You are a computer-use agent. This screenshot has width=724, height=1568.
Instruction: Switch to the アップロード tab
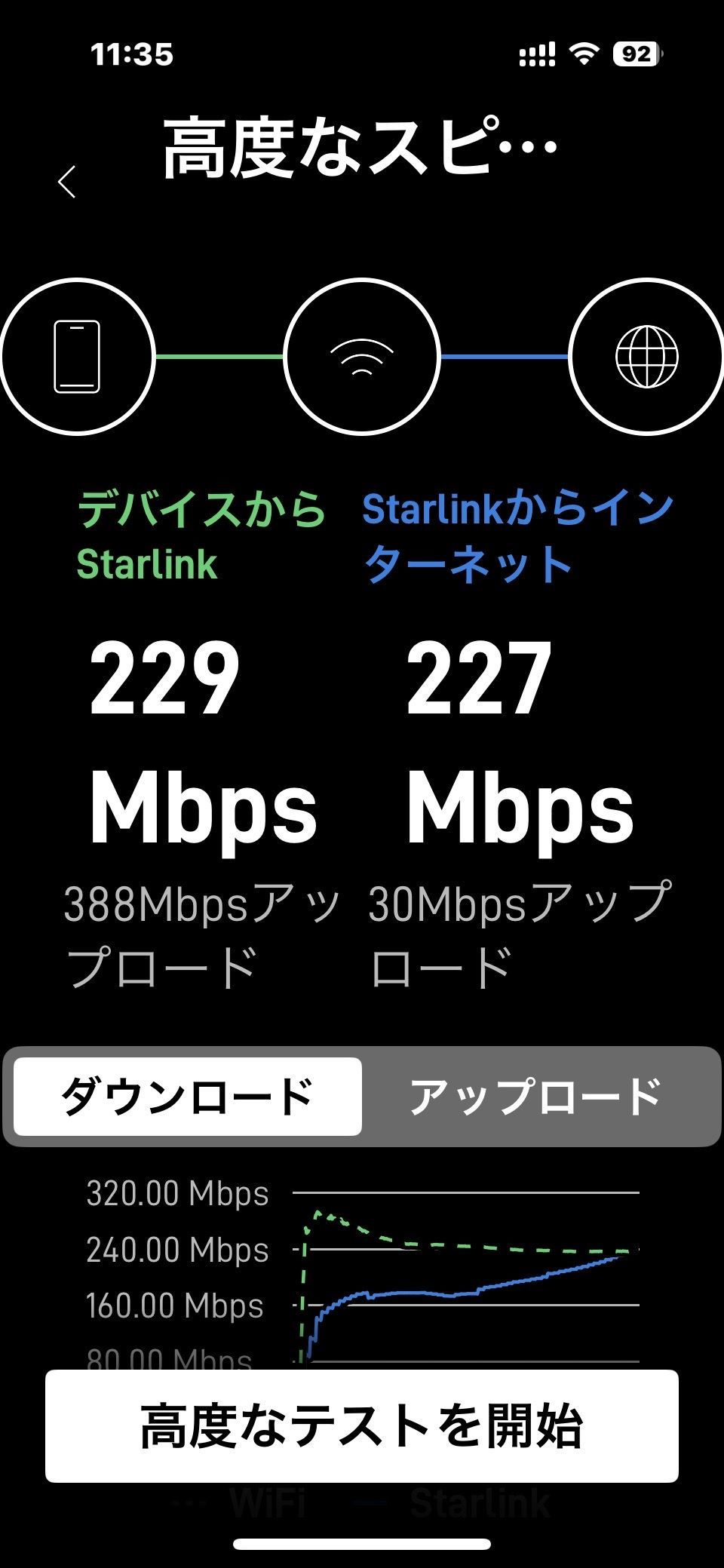tap(535, 1097)
